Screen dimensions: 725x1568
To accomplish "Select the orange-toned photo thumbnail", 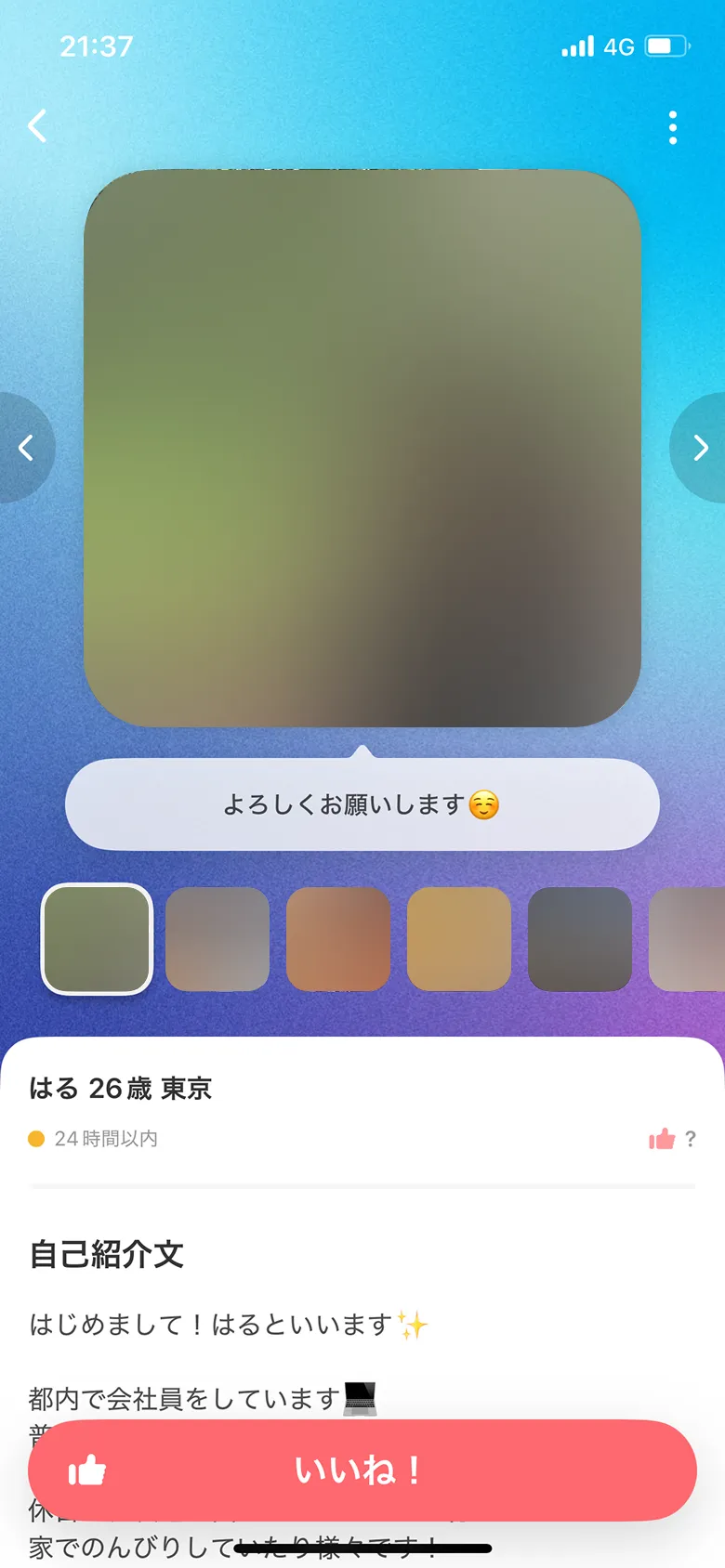I will point(338,938).
